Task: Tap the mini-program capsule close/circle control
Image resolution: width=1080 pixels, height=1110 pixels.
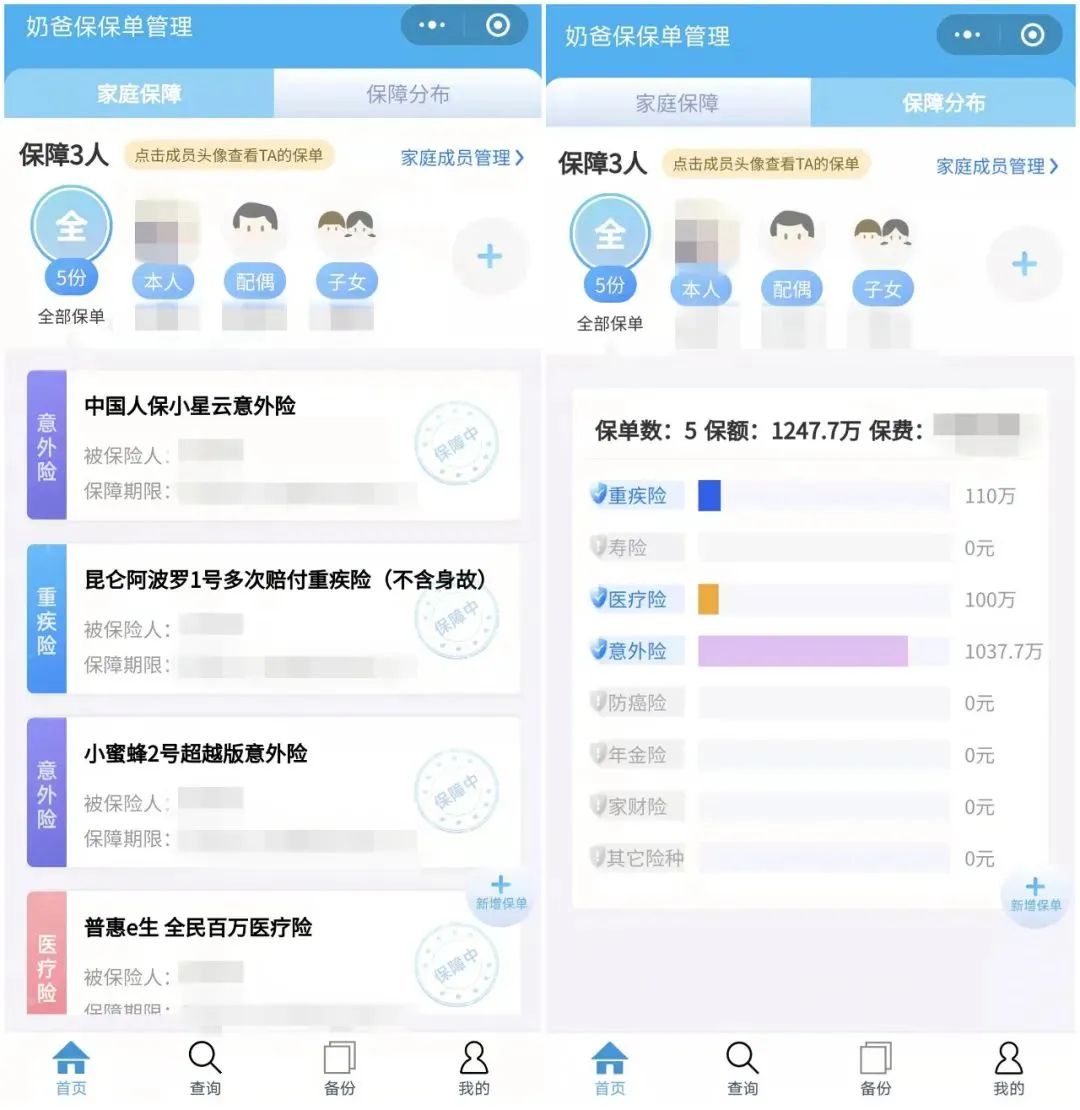Action: click(x=497, y=25)
